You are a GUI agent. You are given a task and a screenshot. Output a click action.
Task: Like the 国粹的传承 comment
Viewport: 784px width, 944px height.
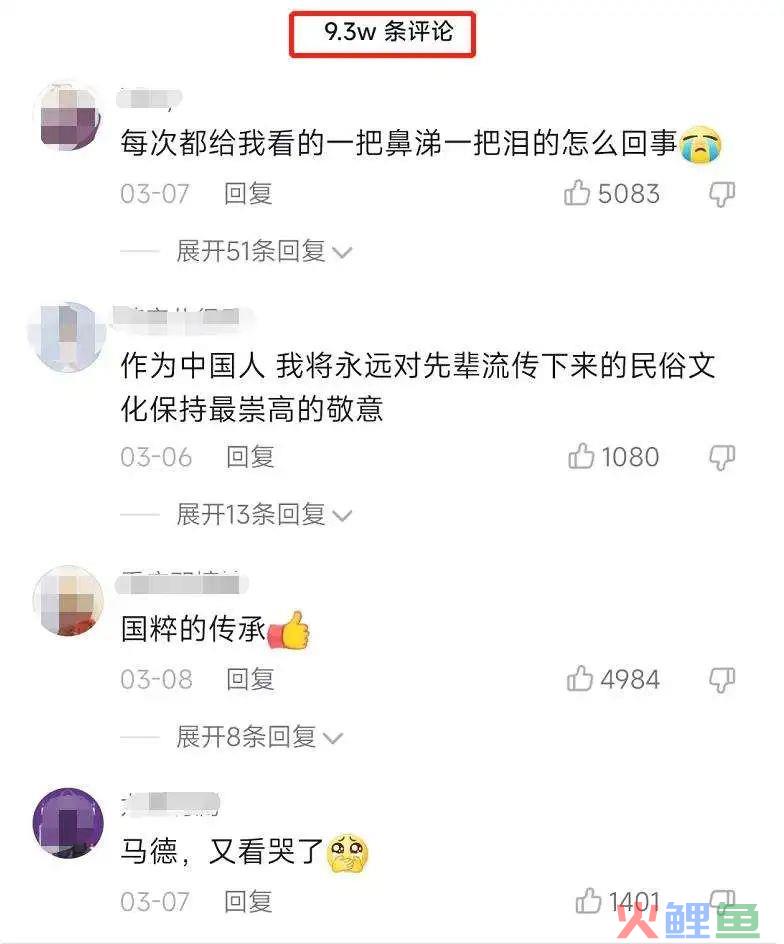coord(580,679)
